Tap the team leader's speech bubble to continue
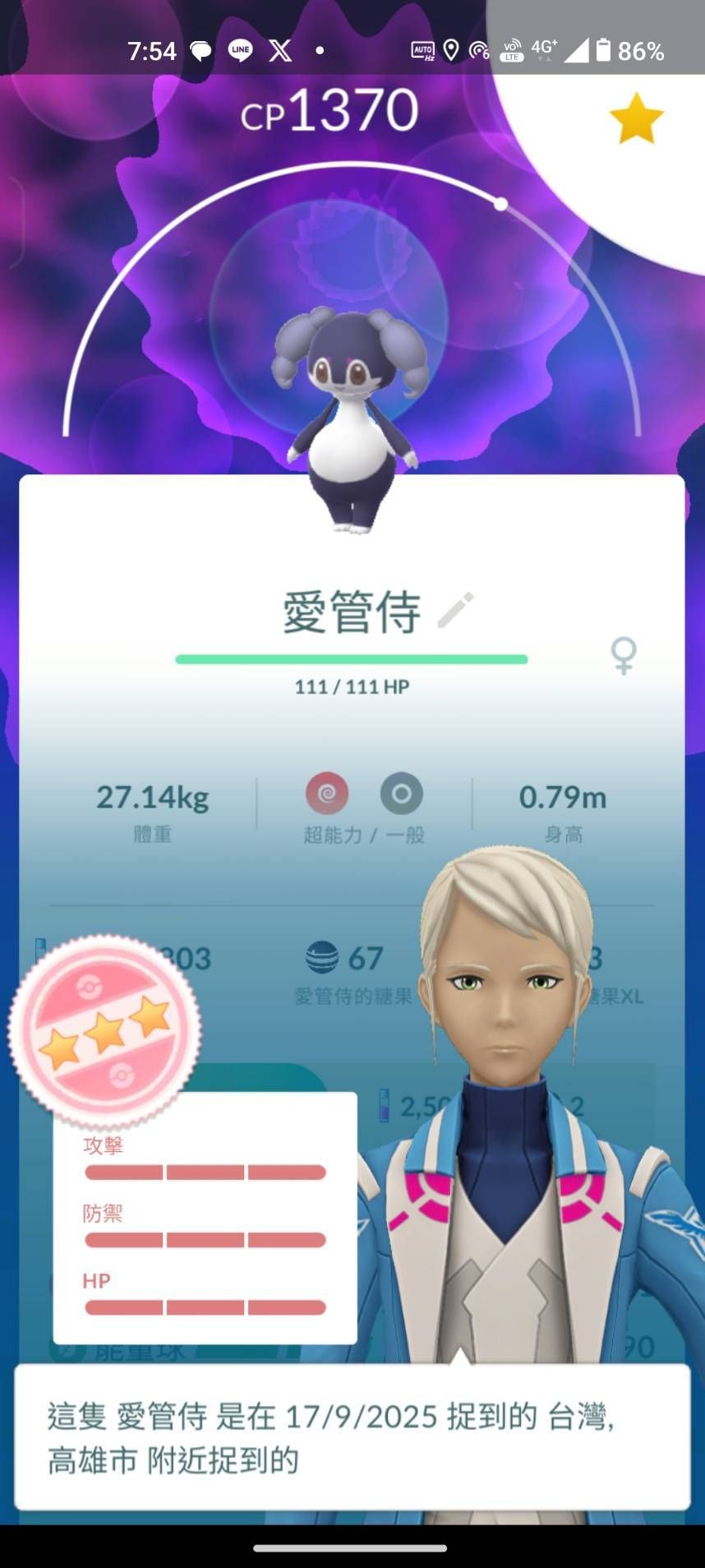 click(352, 1436)
